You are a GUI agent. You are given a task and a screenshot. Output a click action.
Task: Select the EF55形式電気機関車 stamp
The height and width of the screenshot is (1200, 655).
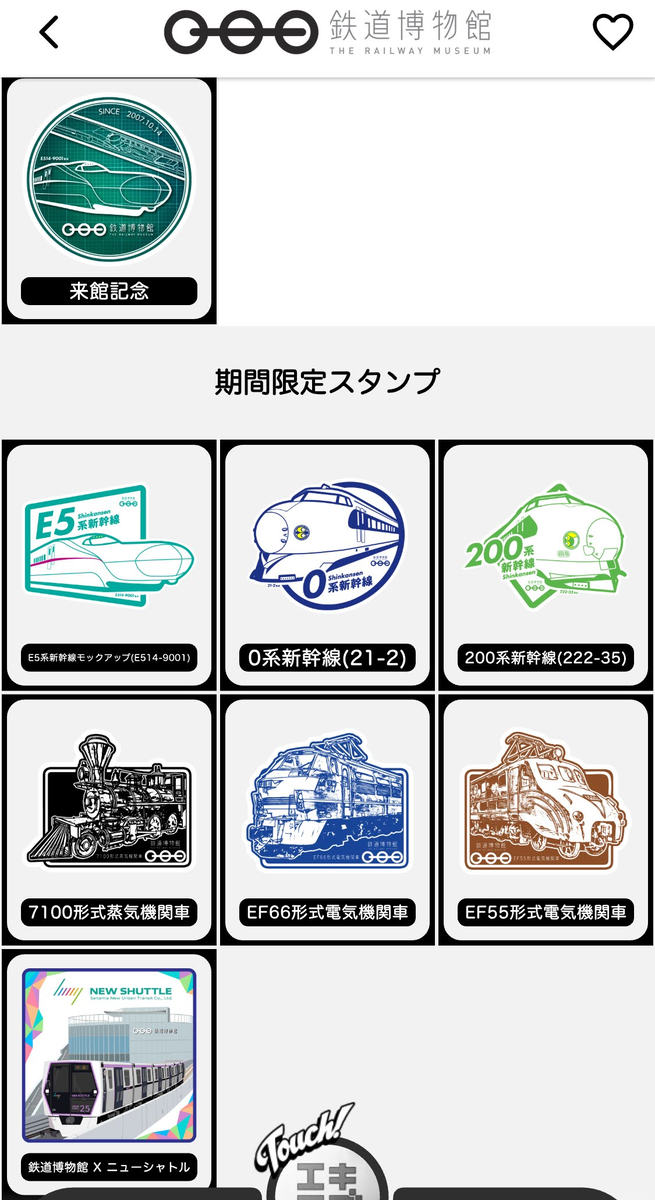[545, 820]
